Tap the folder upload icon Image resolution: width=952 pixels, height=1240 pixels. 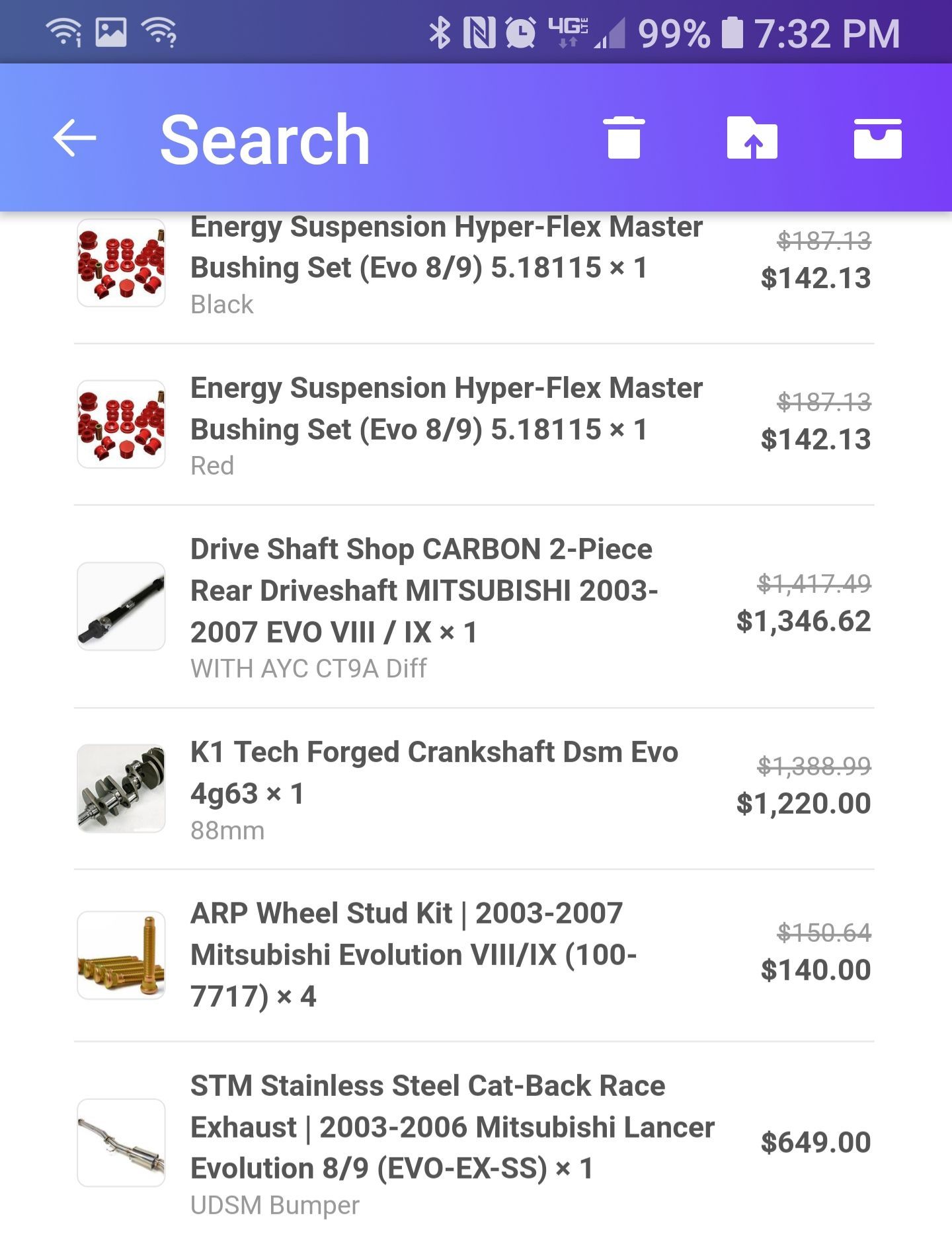[752, 138]
